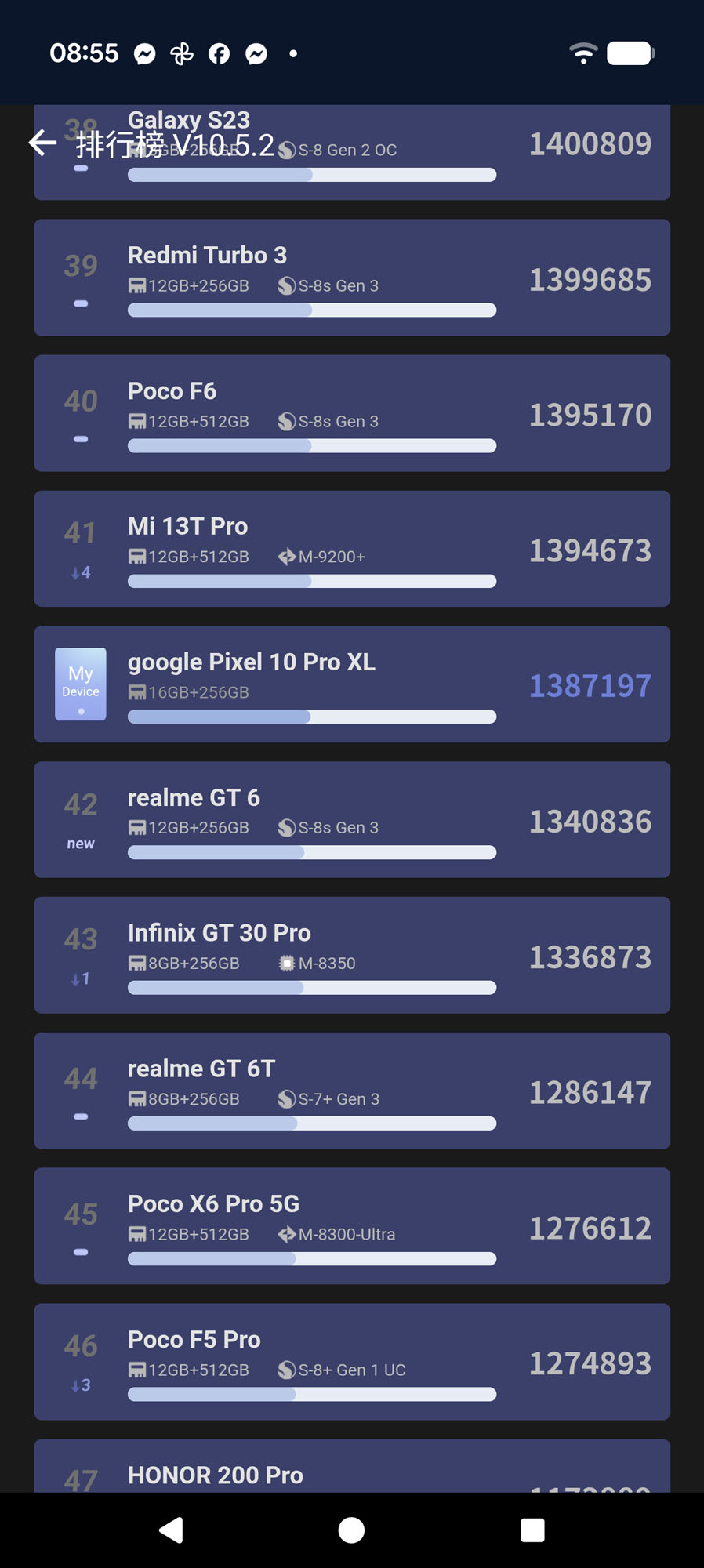
Task: View Mi 13T Pro score details
Action: point(351,549)
